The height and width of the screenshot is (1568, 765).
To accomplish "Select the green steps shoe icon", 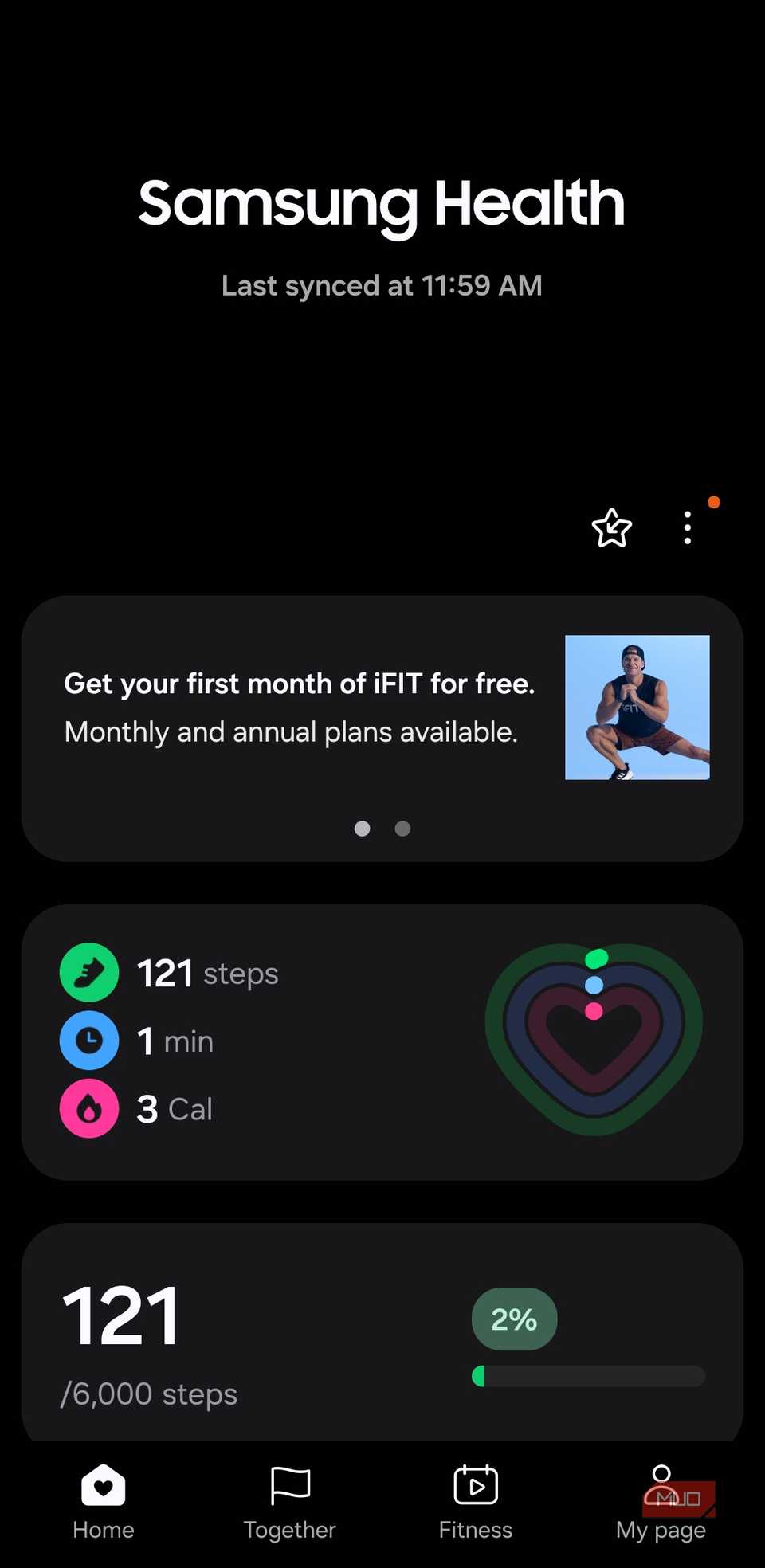I will tap(88, 972).
